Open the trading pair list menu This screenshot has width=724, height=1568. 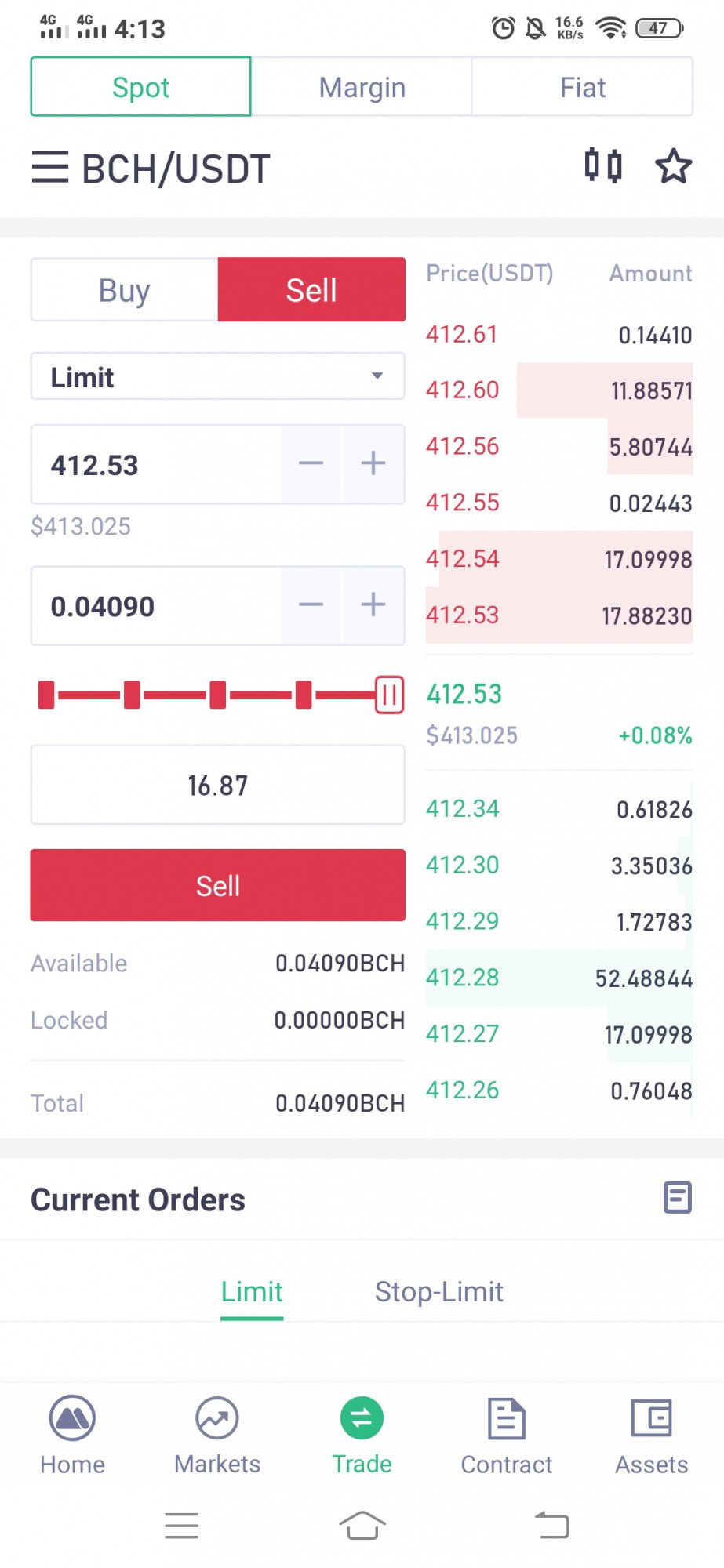50,167
